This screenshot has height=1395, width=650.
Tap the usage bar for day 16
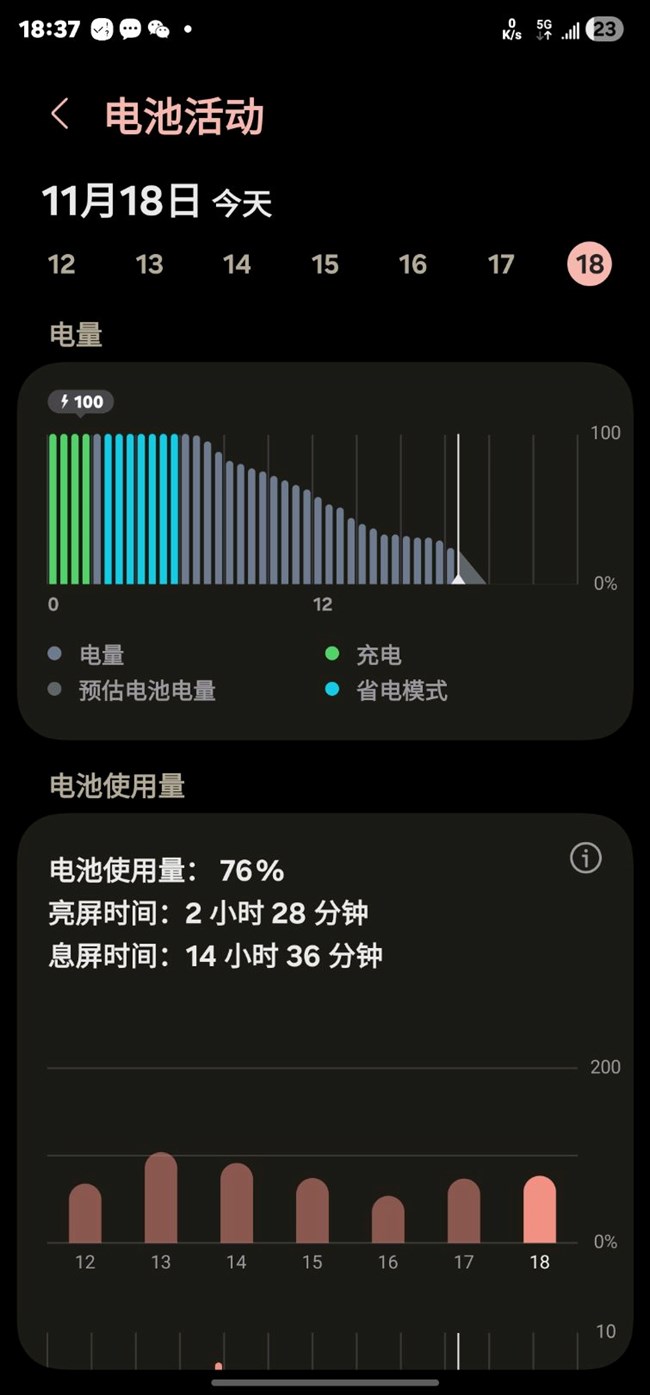pos(388,1220)
